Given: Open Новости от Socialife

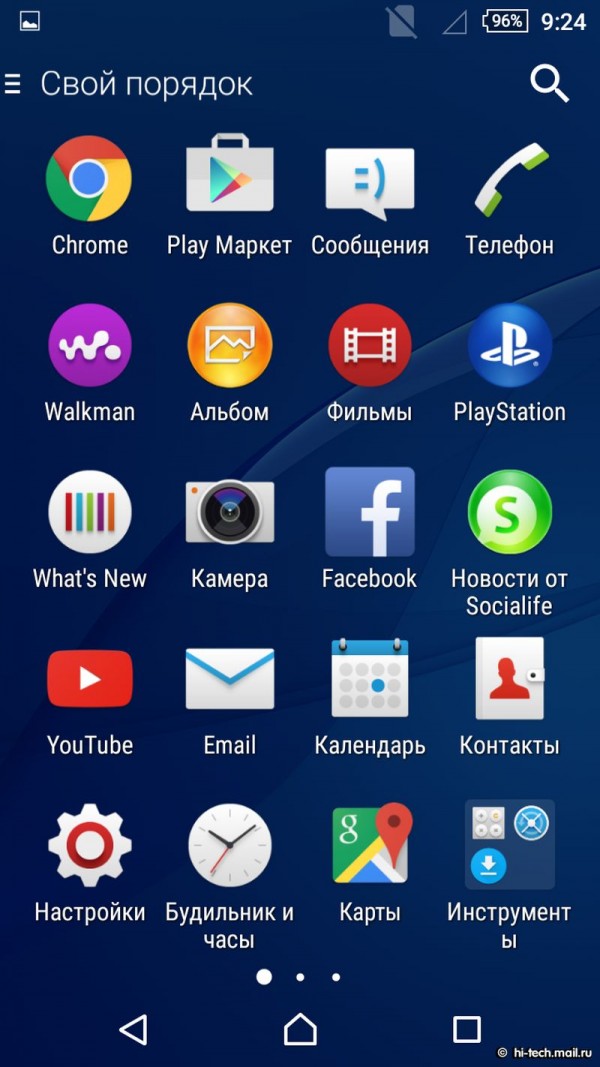Looking at the screenshot, I should 509,512.
